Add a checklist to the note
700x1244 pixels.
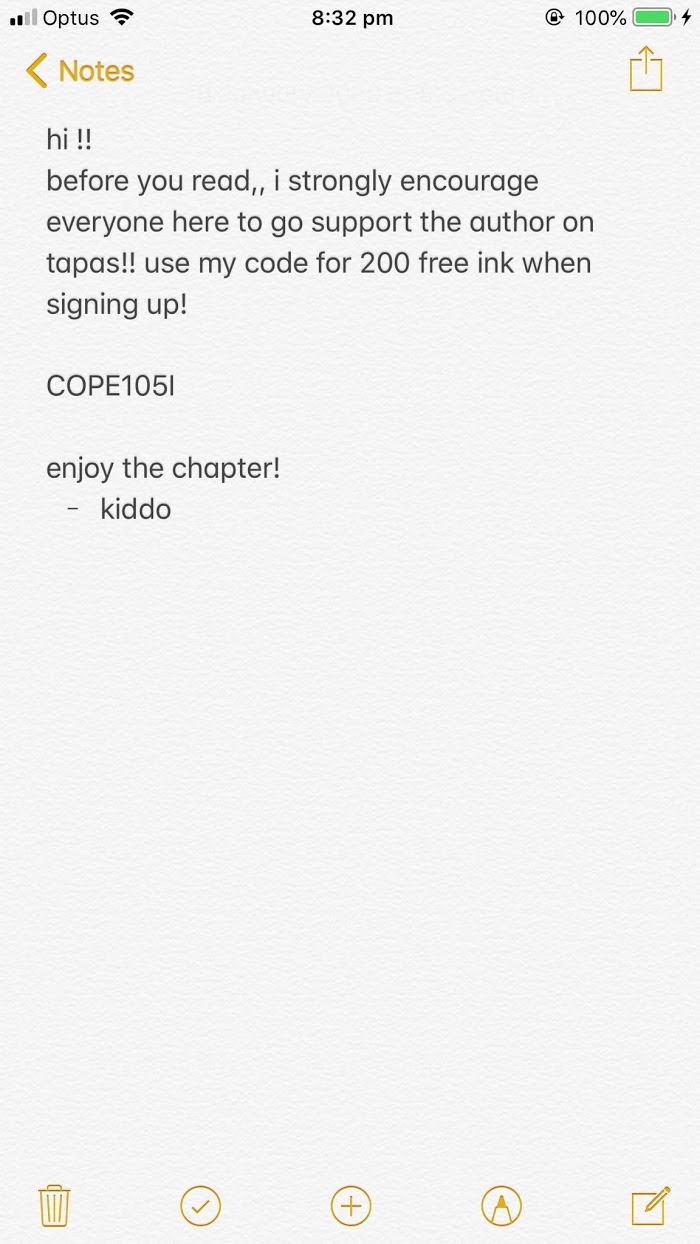coord(201,1205)
